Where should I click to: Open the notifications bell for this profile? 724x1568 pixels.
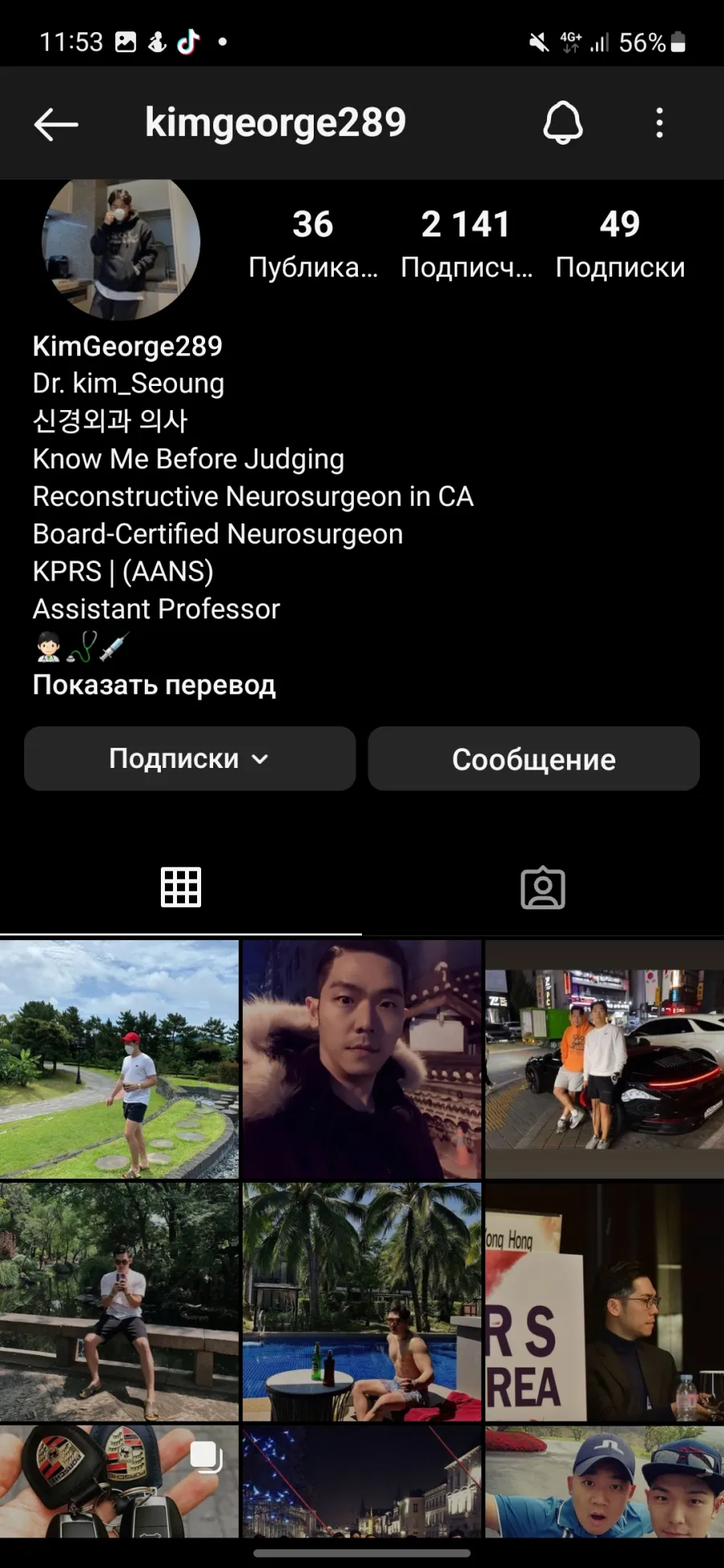pos(563,123)
